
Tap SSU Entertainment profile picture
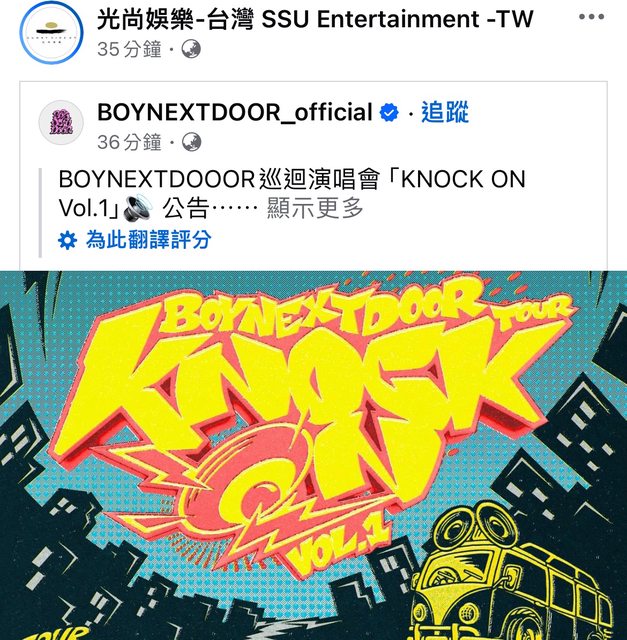point(50,31)
